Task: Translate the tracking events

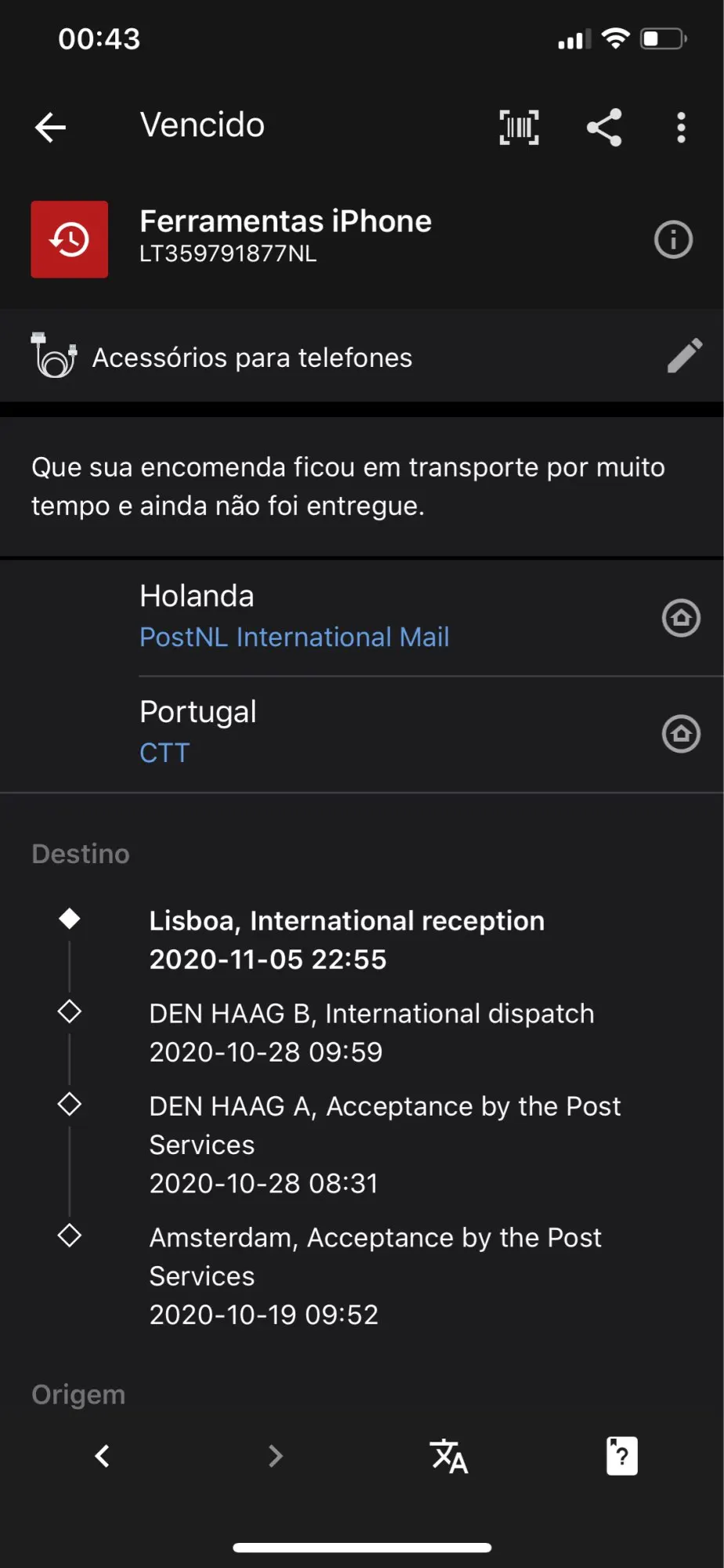Action: [x=449, y=1456]
